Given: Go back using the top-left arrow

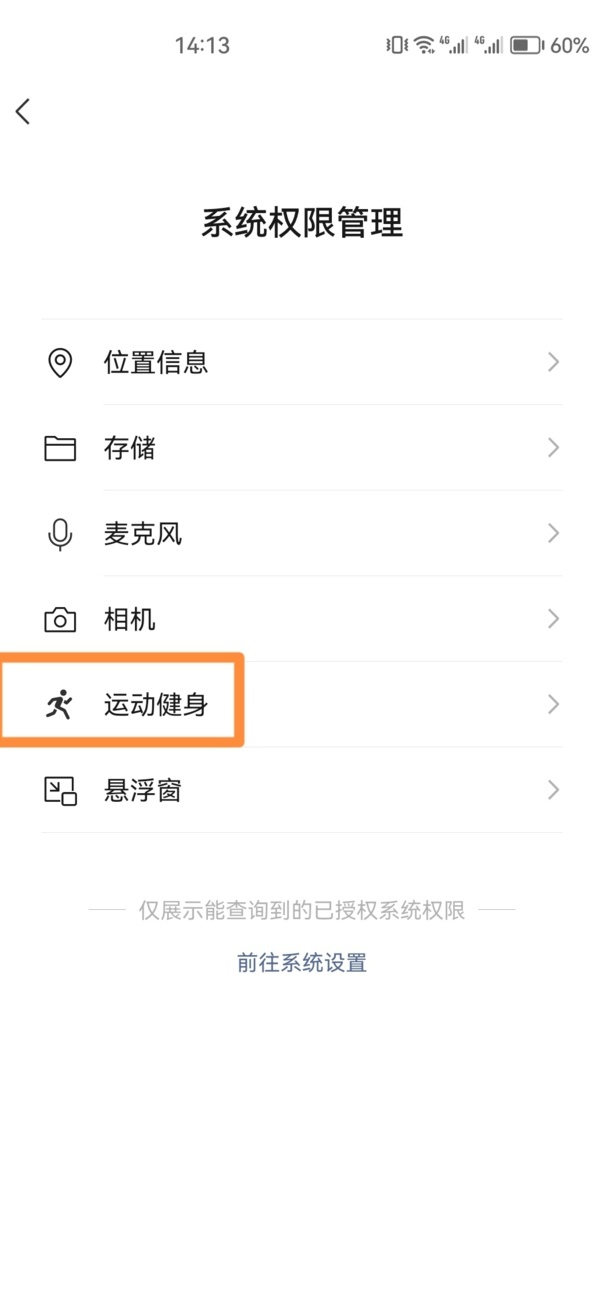Looking at the screenshot, I should click(24, 111).
